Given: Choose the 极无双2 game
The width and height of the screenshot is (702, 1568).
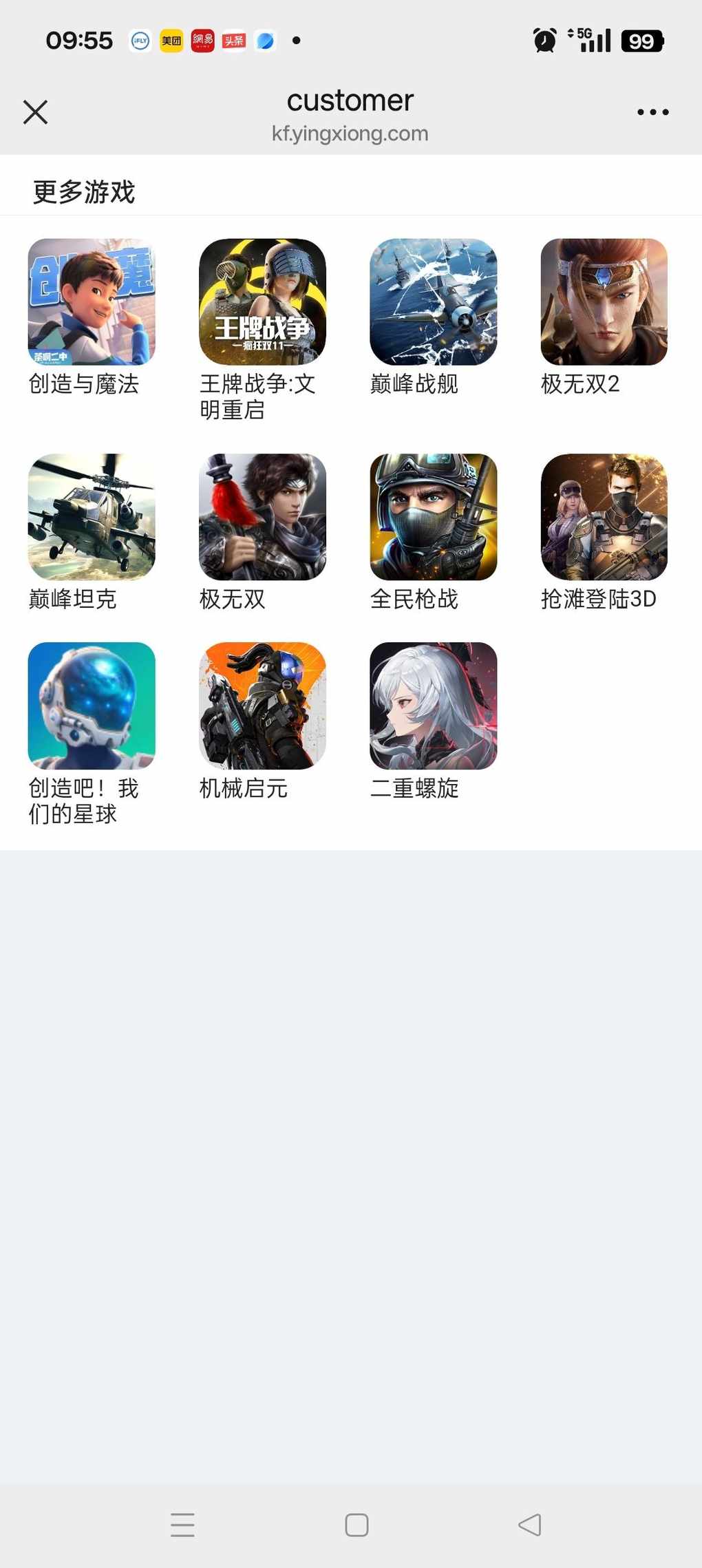Looking at the screenshot, I should tap(604, 302).
